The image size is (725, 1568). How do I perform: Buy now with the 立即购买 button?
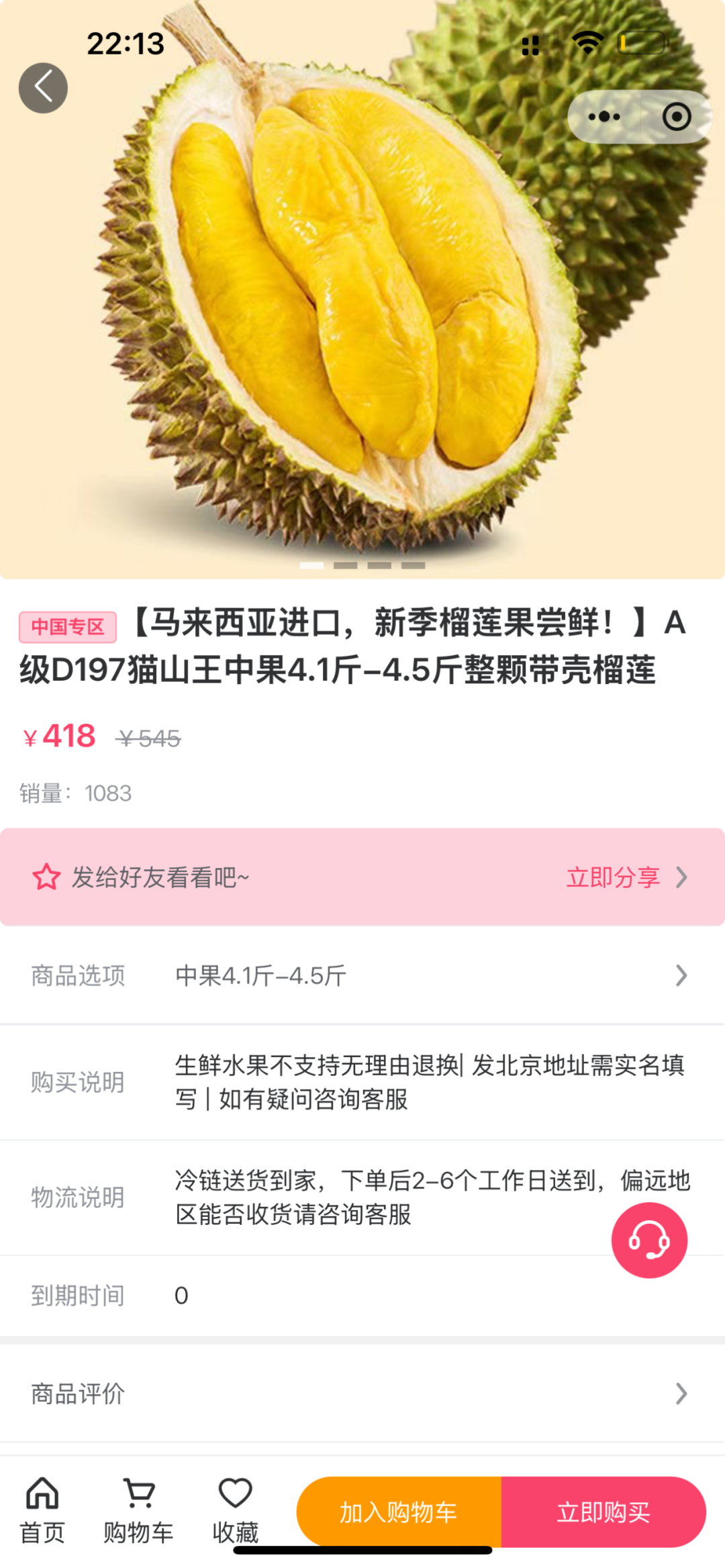coord(603,1512)
